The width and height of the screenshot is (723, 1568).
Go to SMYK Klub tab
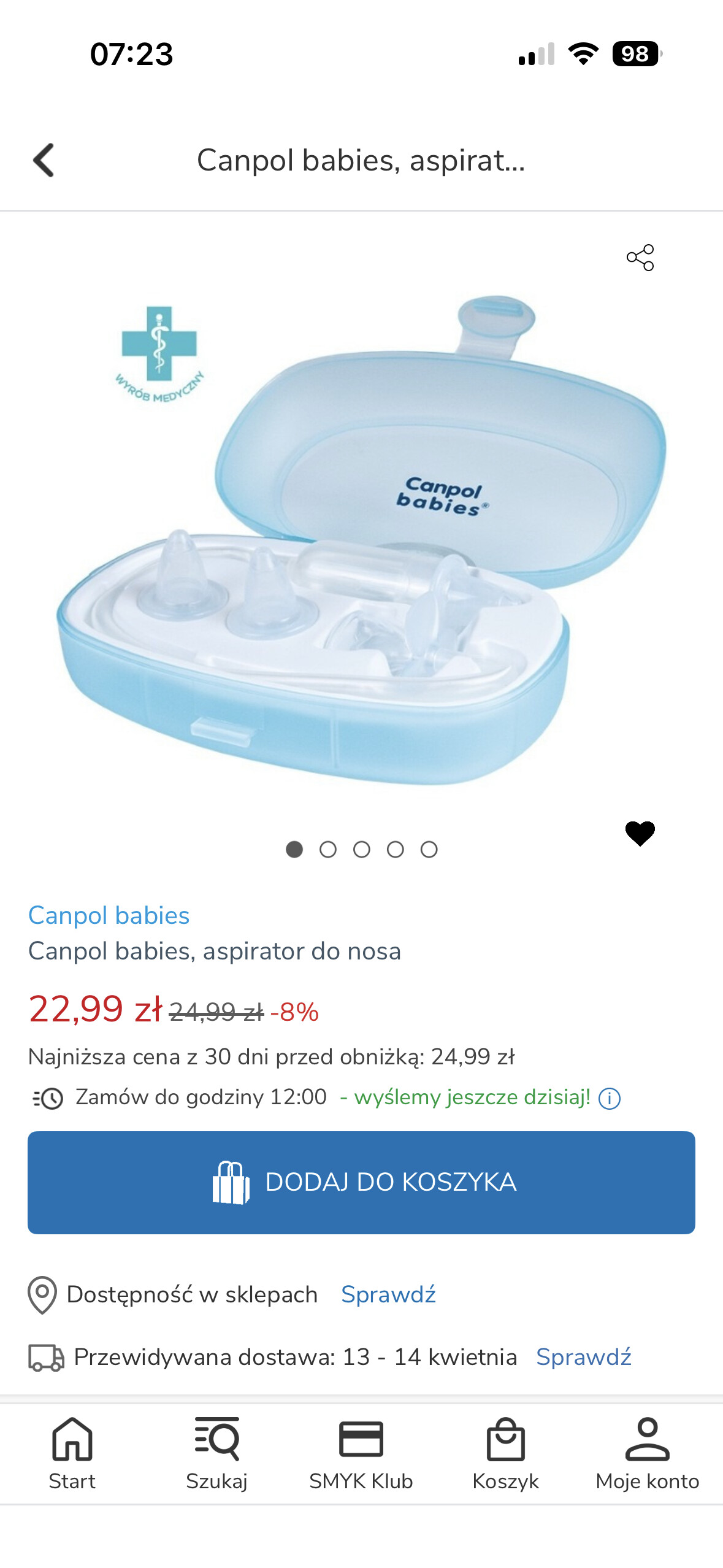361,1453
